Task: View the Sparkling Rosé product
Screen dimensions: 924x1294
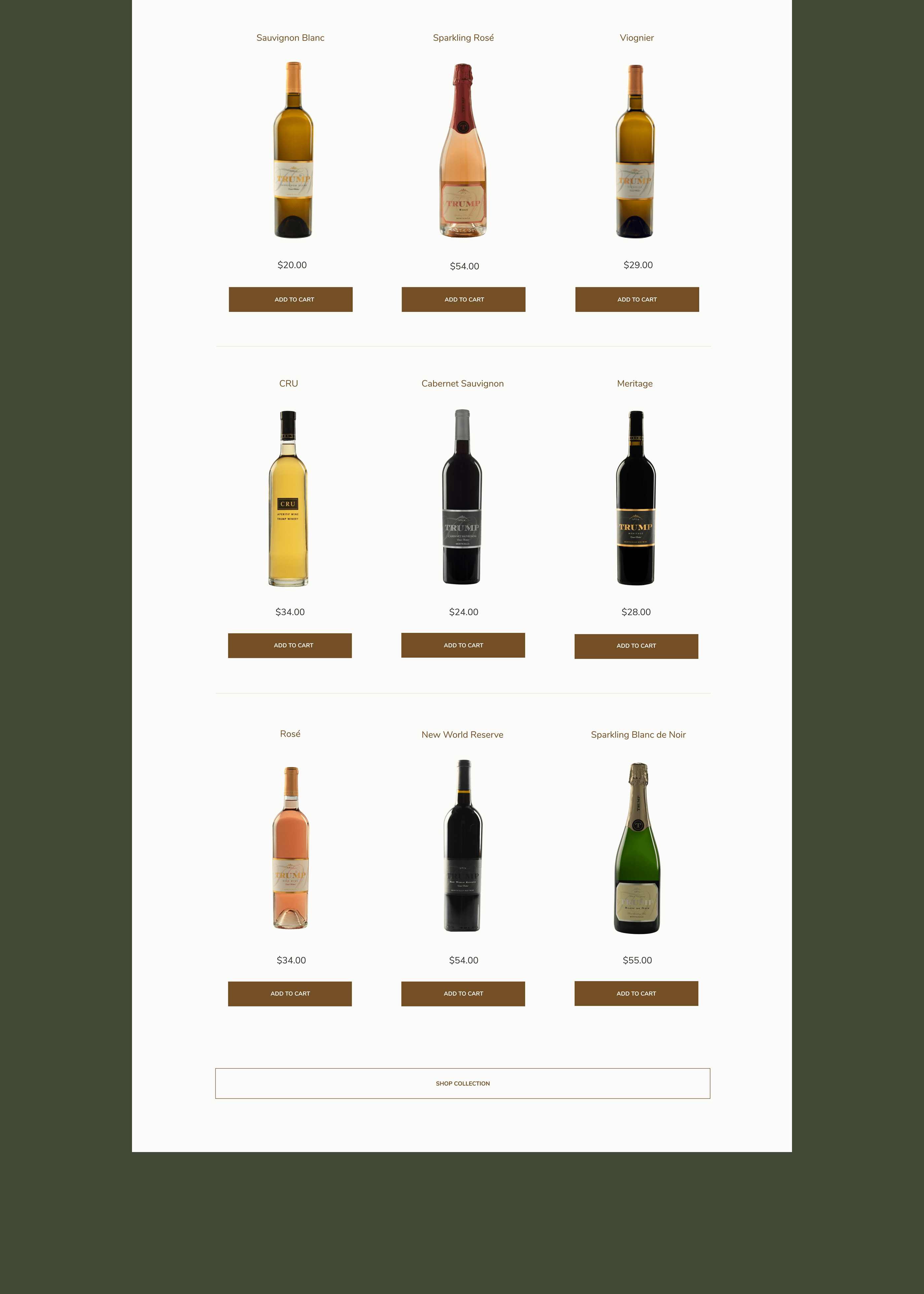Action: [x=463, y=151]
